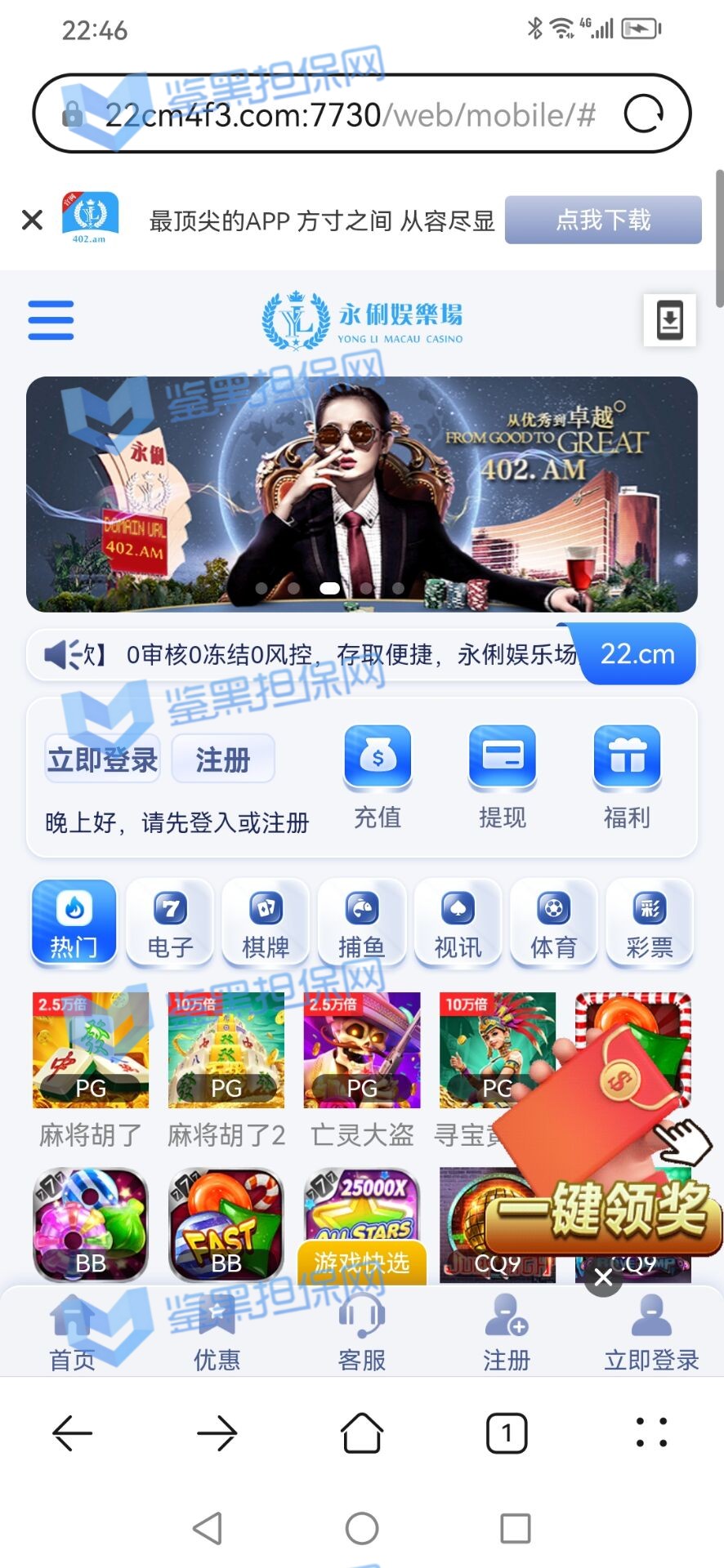The height and width of the screenshot is (1568, 724).
Task: Open 福利 benefits
Action: pyautogui.click(x=627, y=776)
